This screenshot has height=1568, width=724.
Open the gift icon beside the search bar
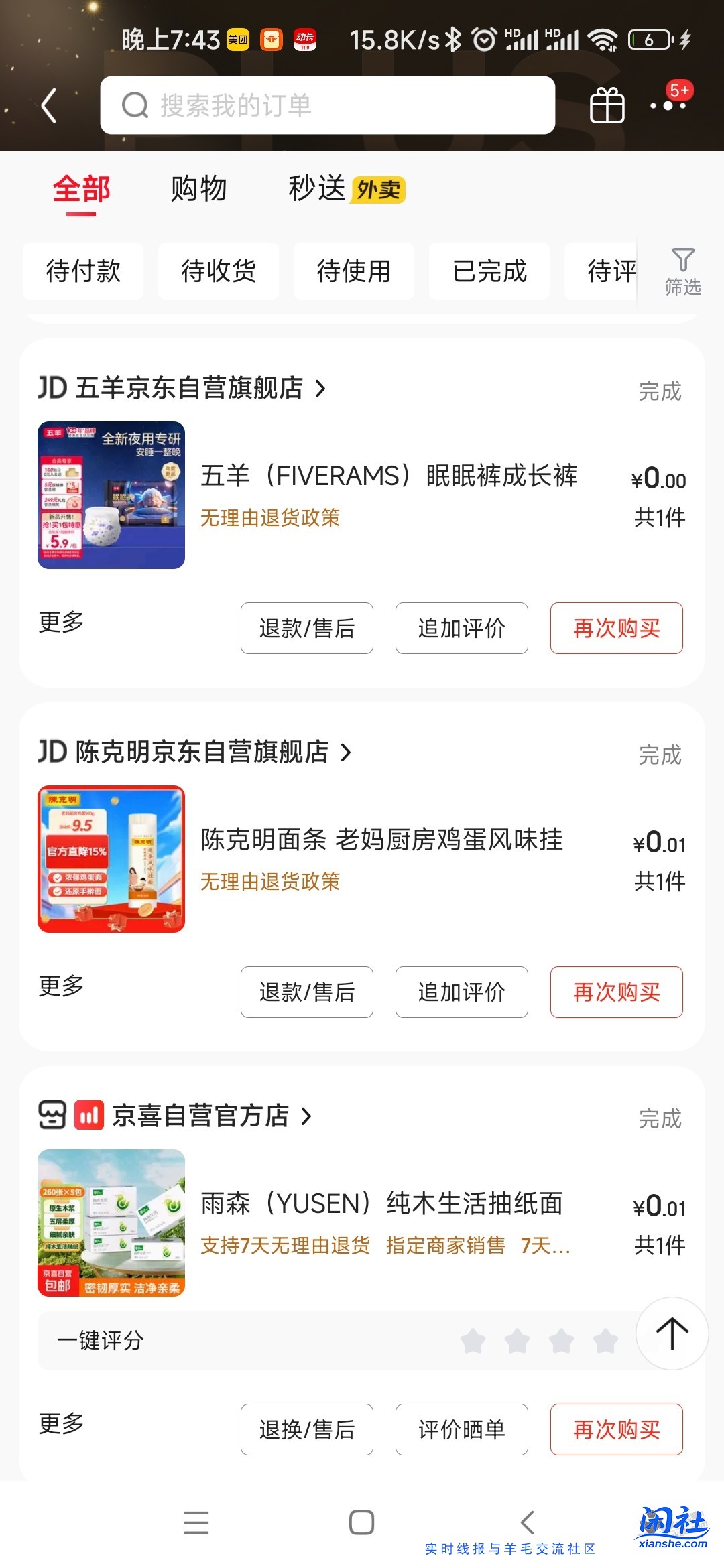pos(607,105)
